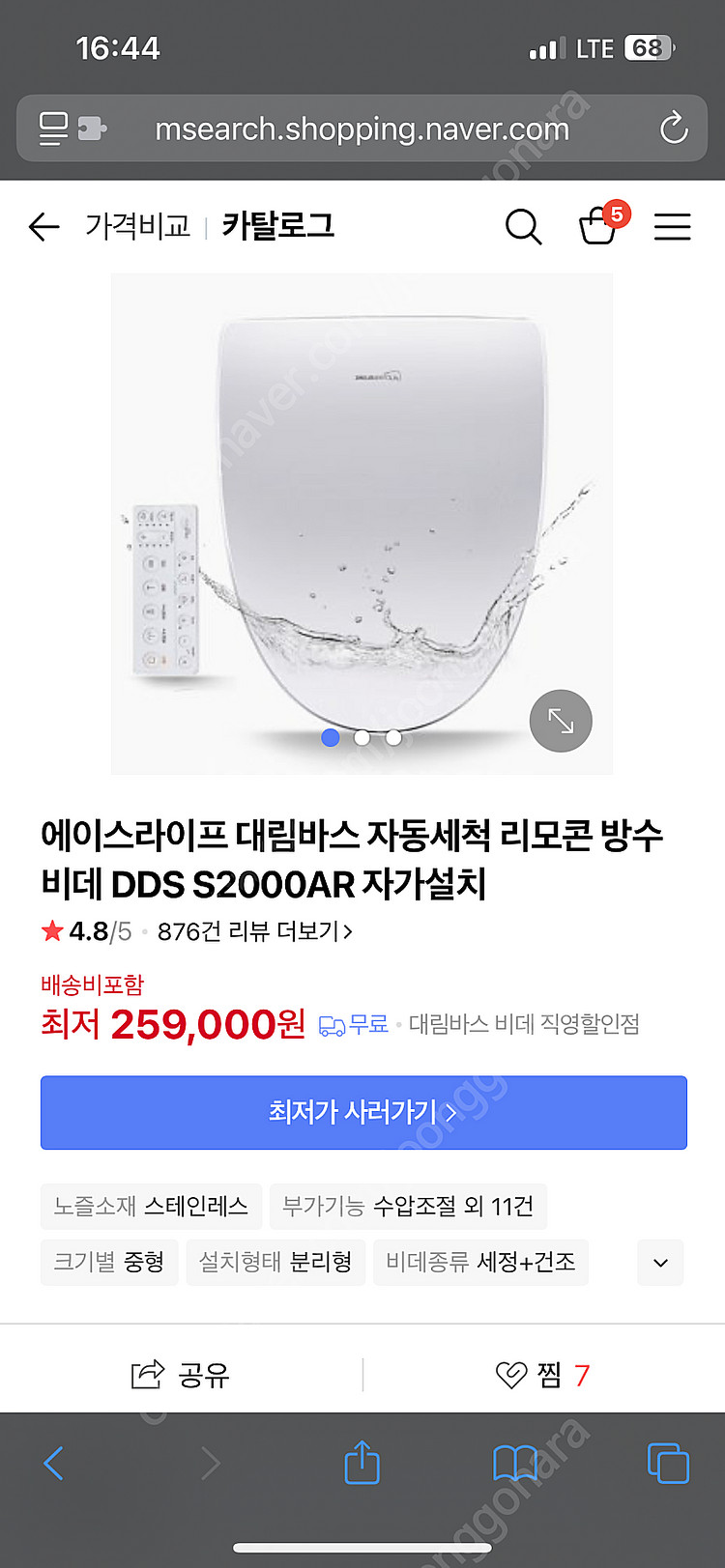
Task: Tap the blue carousel dot indicator
Action: [331, 737]
